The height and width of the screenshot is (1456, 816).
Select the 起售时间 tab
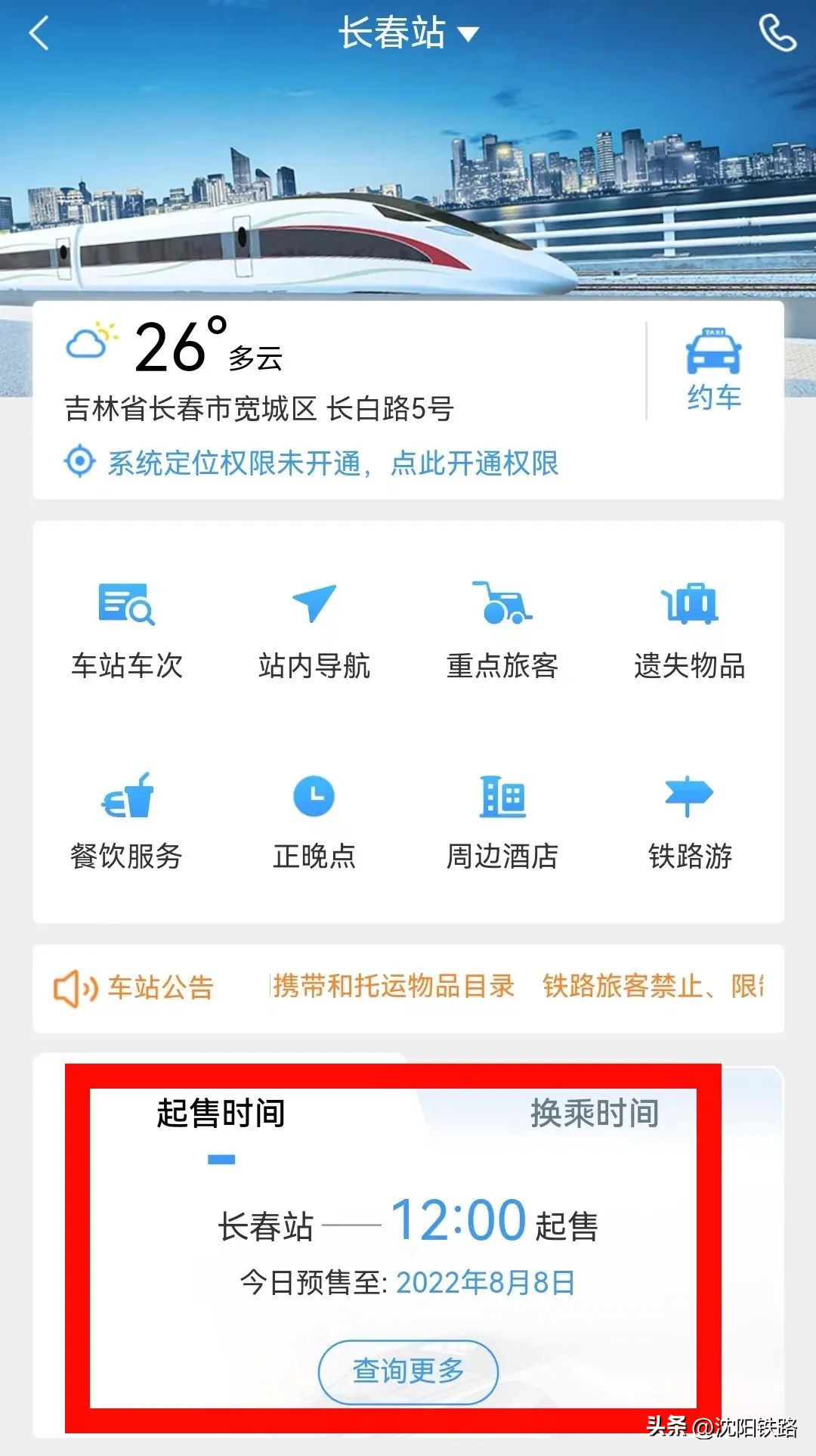(219, 1112)
